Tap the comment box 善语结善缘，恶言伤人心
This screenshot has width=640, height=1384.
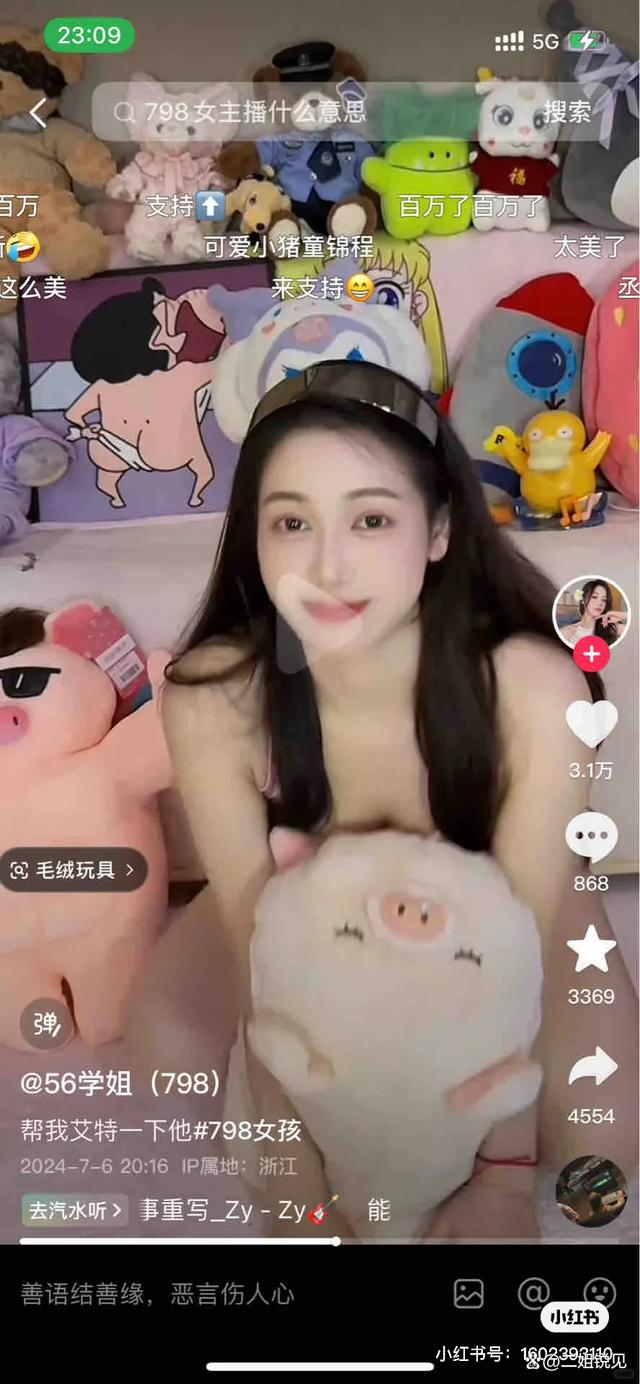click(x=158, y=1294)
